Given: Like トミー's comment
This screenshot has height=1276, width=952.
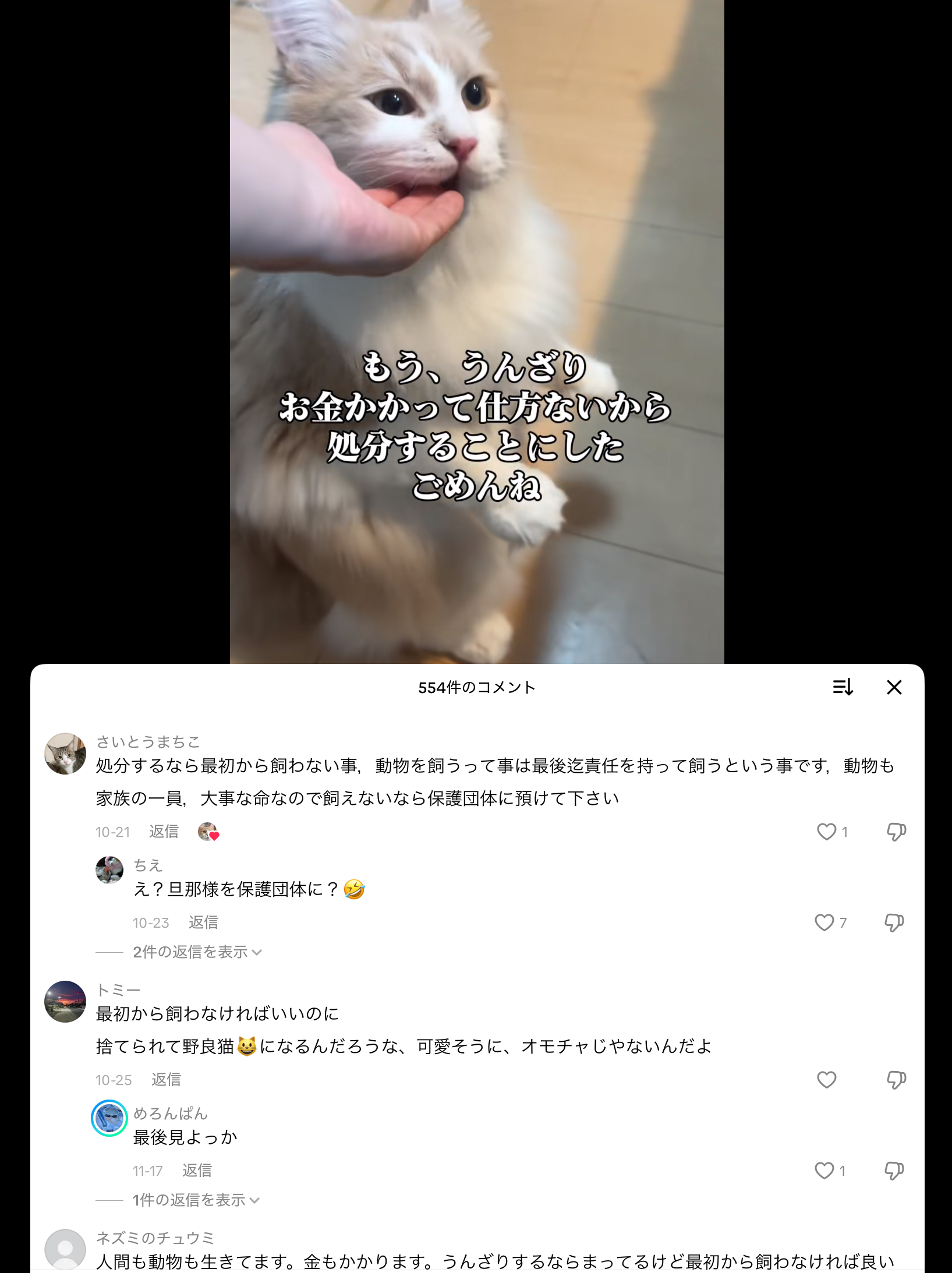Looking at the screenshot, I should [826, 1080].
